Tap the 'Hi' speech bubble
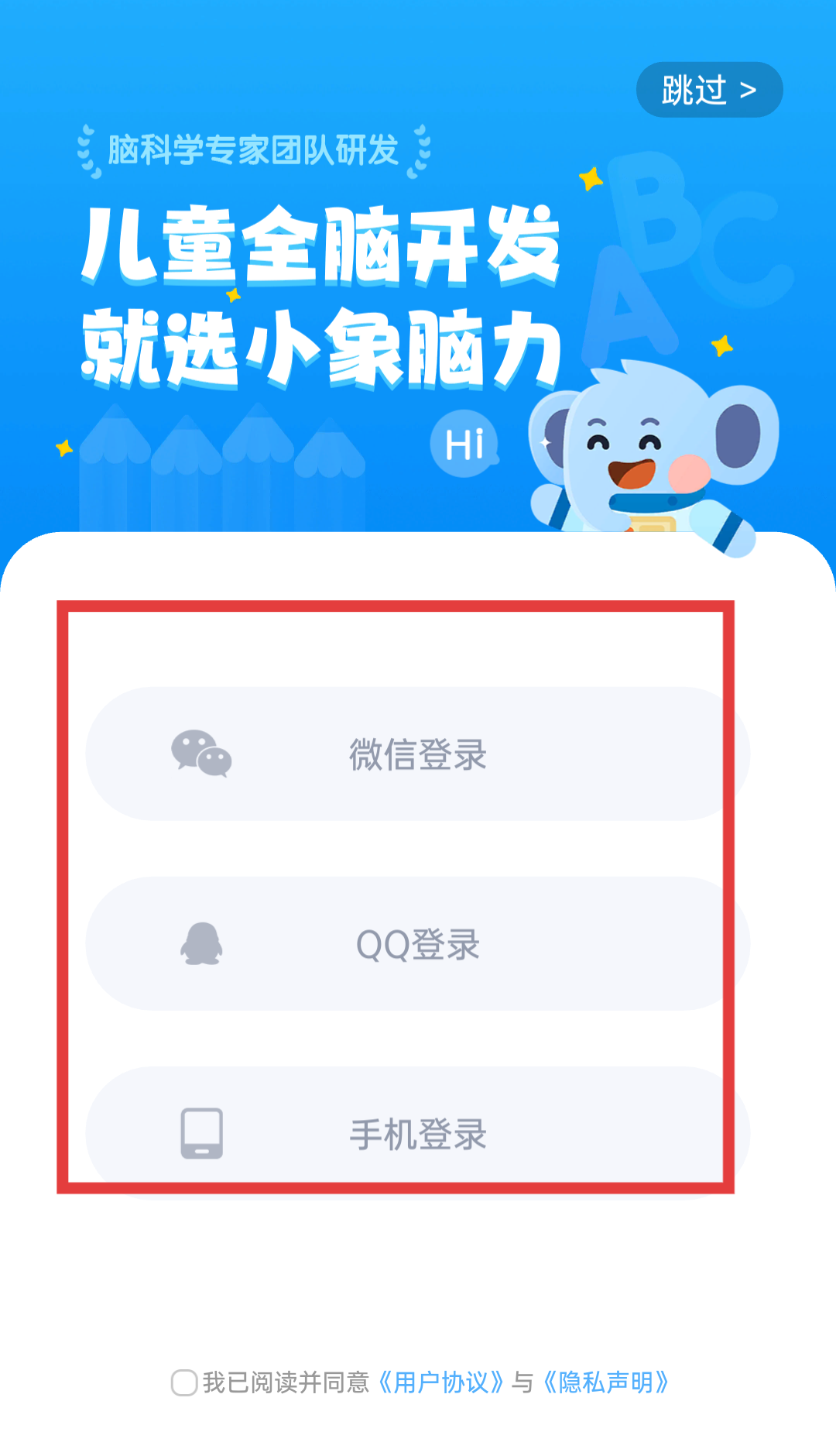 tap(466, 443)
